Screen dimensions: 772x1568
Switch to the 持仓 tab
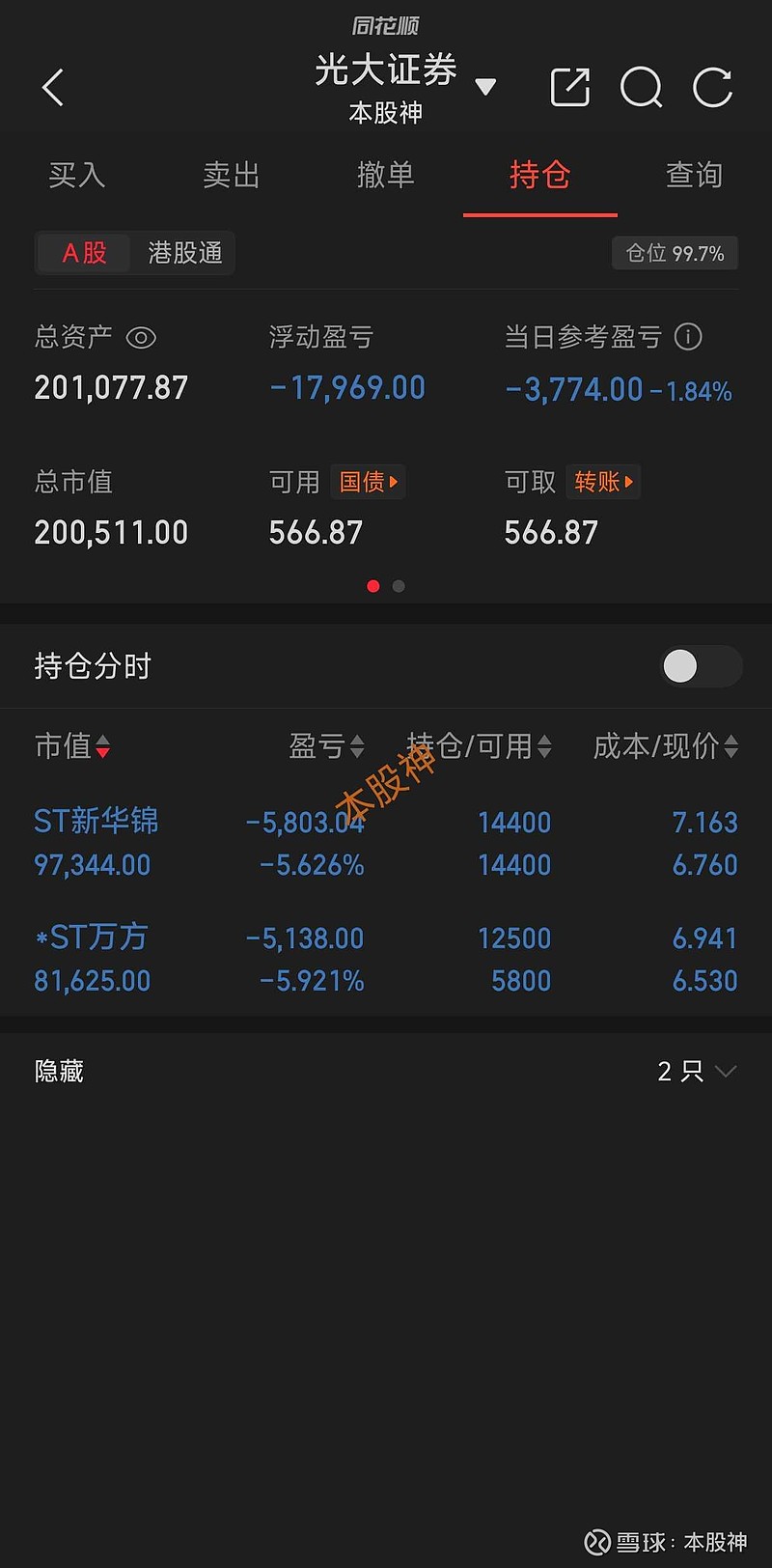click(x=539, y=176)
